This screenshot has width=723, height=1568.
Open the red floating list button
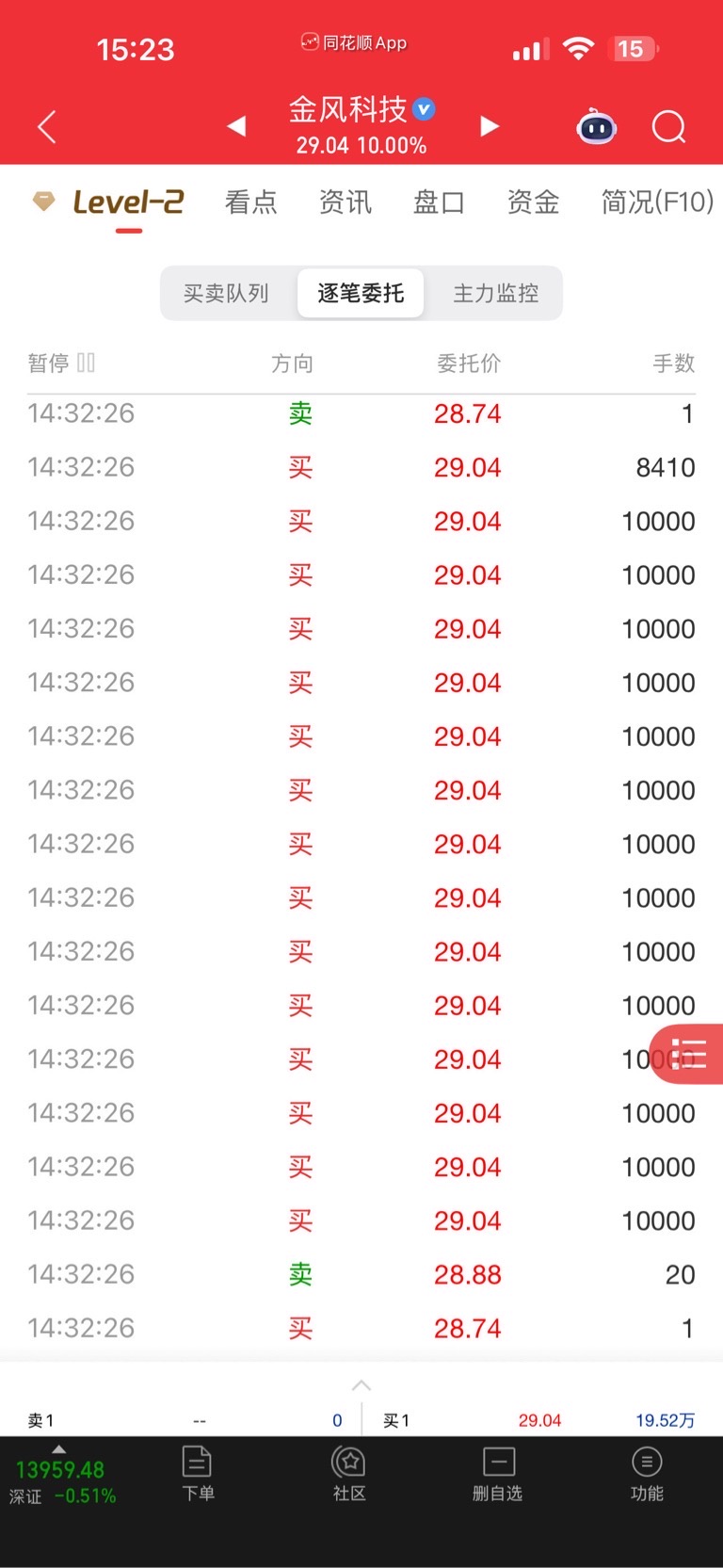[x=690, y=1054]
